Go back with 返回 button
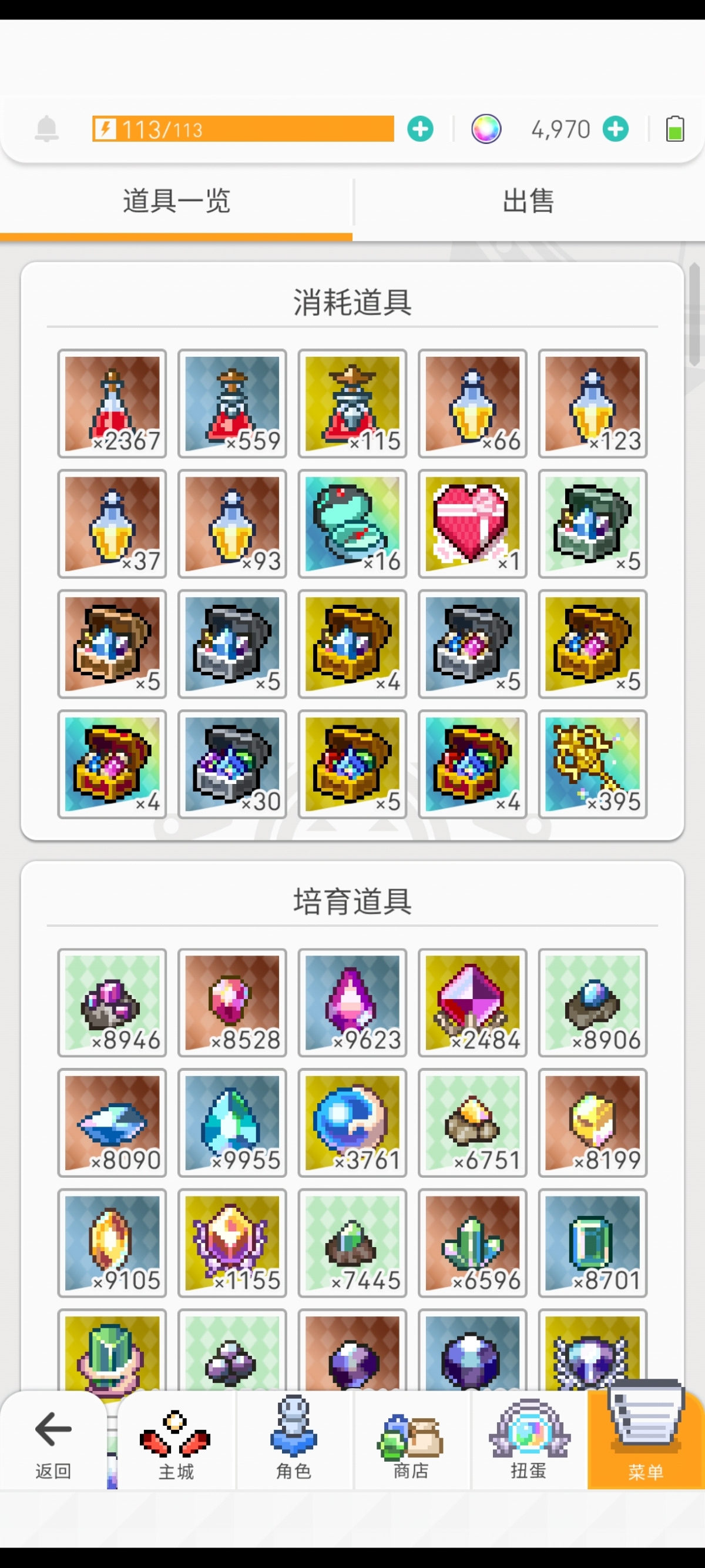 (x=53, y=1443)
